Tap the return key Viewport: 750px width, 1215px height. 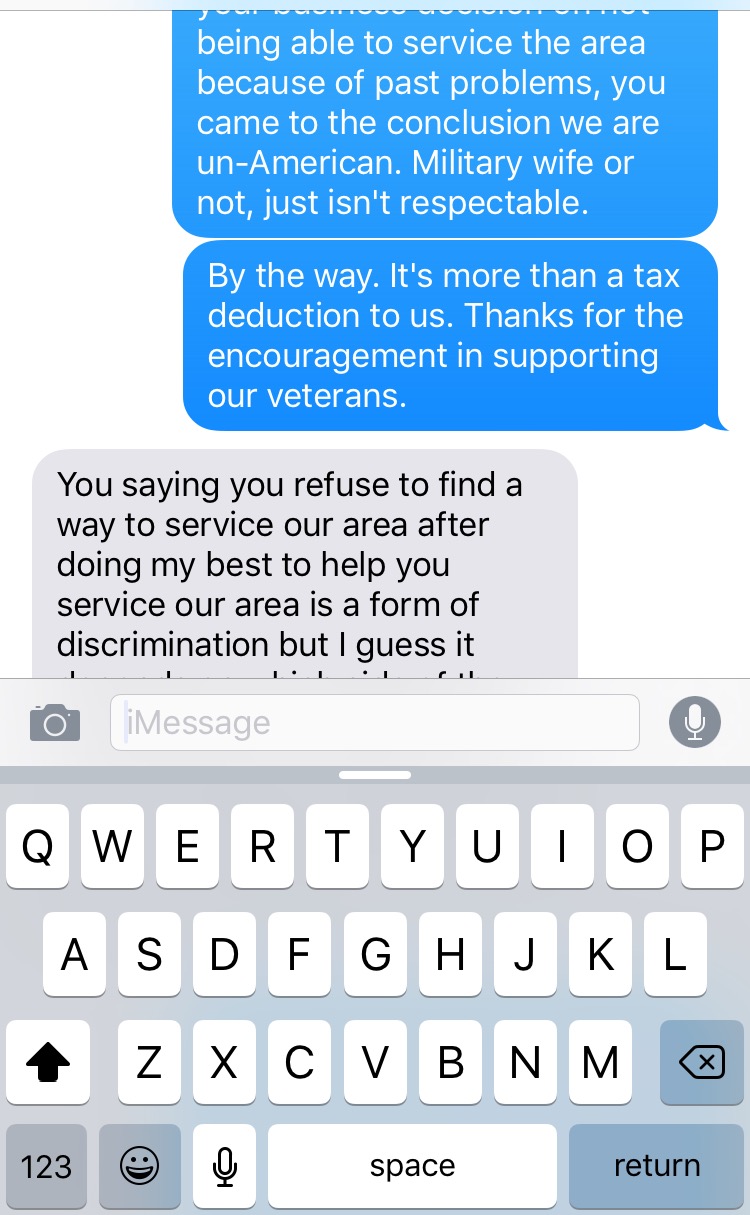[x=656, y=1166]
